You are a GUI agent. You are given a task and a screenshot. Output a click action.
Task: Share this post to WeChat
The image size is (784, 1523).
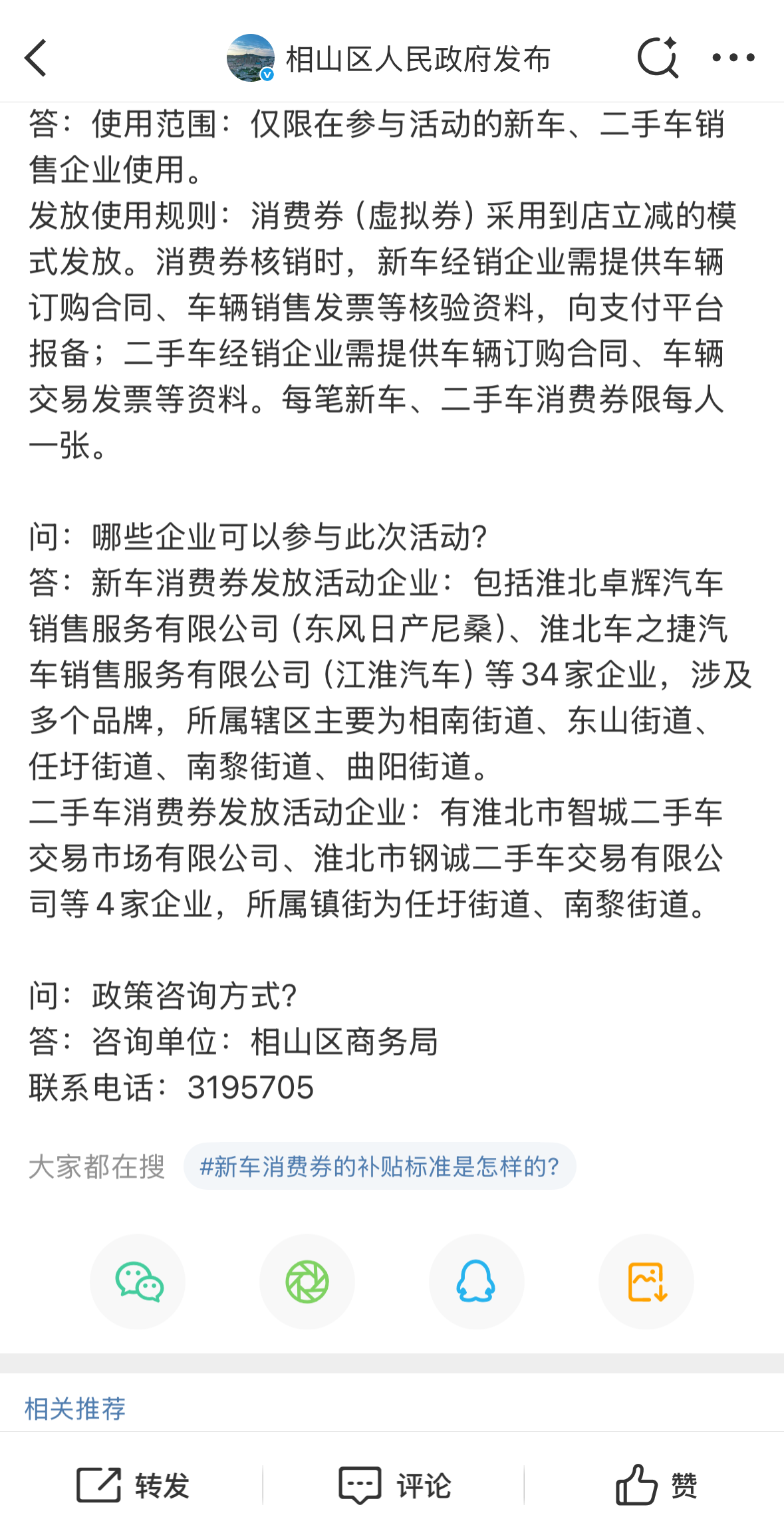point(138,1282)
